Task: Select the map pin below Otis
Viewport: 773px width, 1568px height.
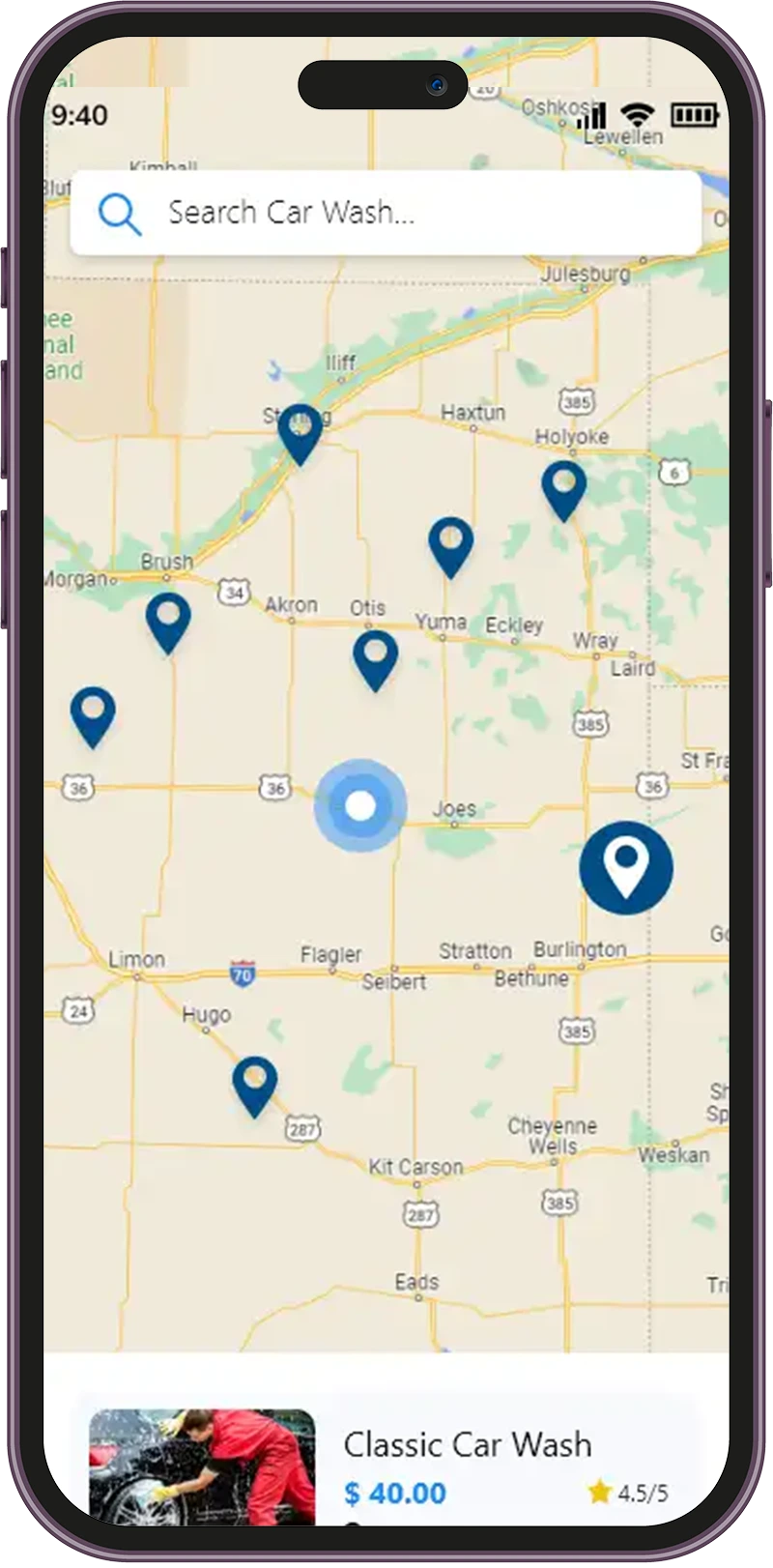Action: [x=375, y=657]
